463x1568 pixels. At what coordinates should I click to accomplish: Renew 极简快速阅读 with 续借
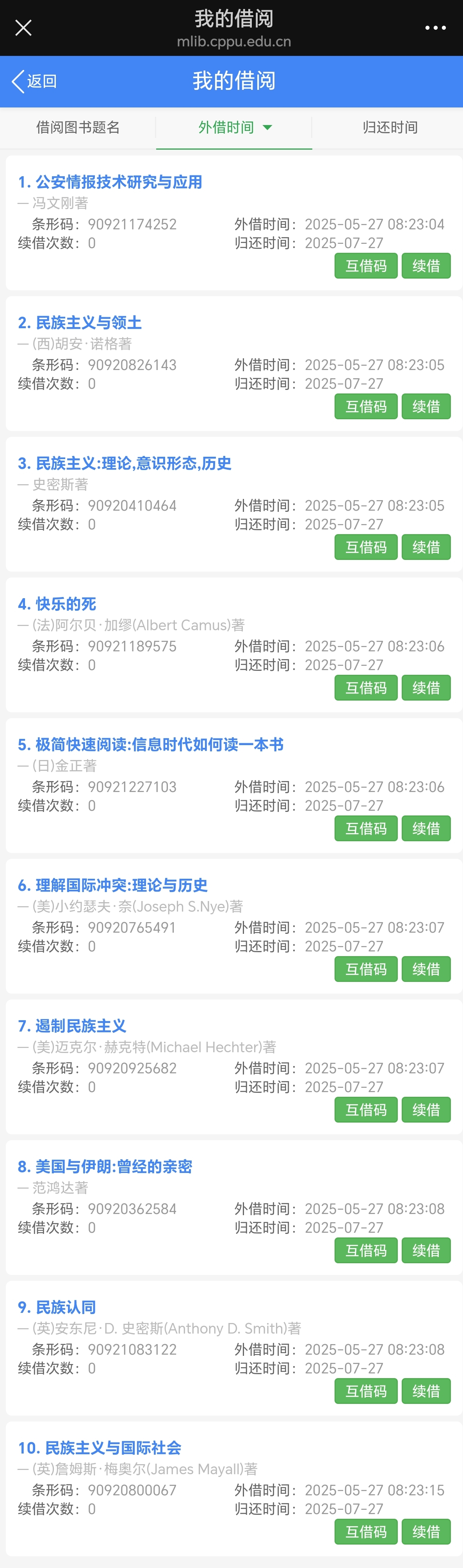pos(426,828)
